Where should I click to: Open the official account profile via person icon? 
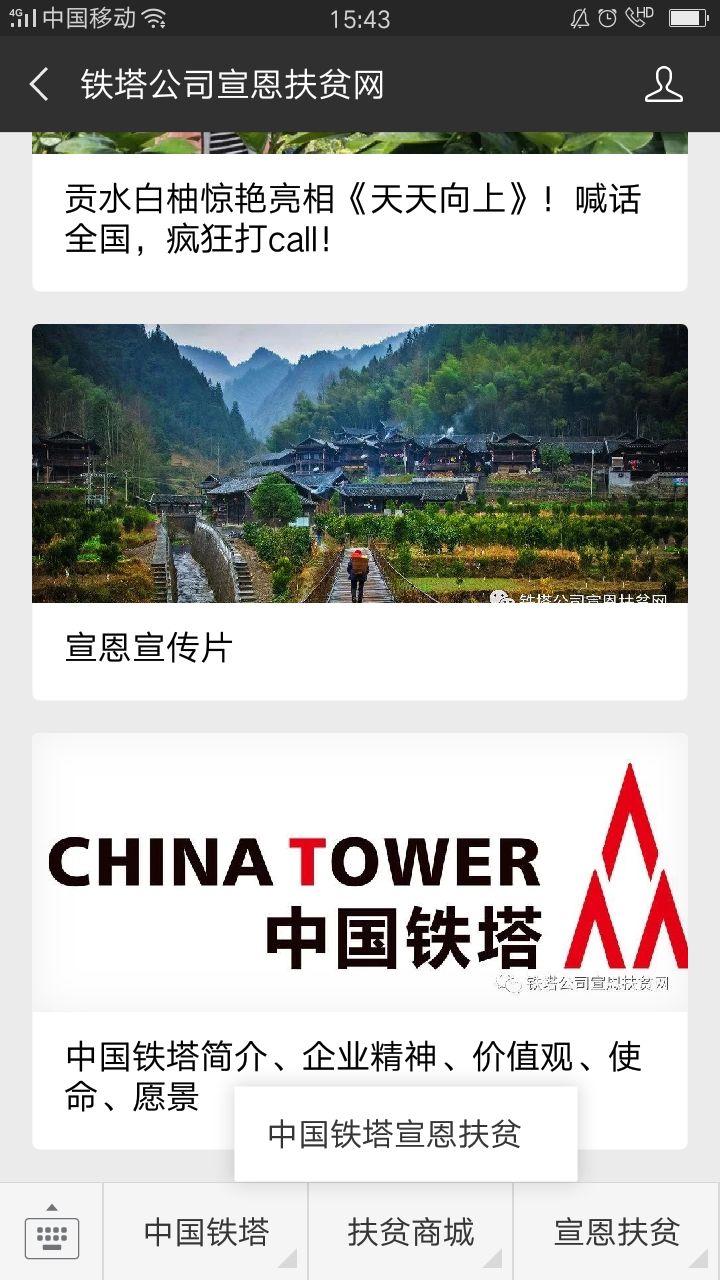(663, 86)
